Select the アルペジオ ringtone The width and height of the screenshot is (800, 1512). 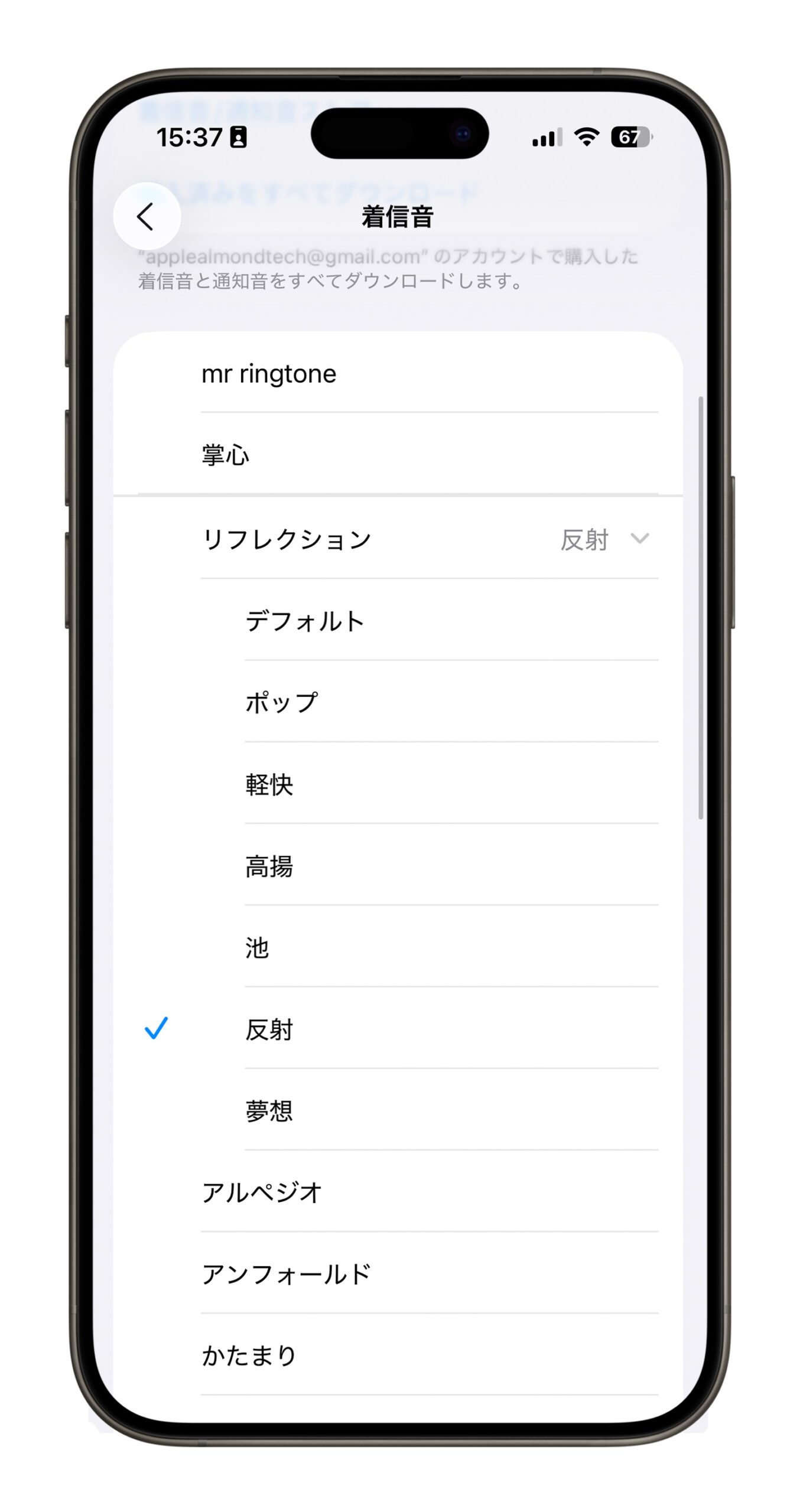(x=262, y=1192)
